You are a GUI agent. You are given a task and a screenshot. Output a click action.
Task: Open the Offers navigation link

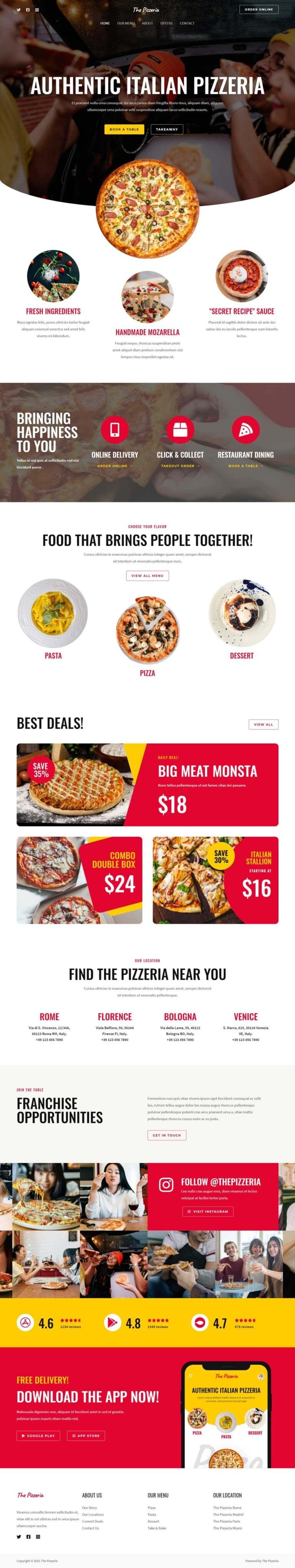pos(166,24)
